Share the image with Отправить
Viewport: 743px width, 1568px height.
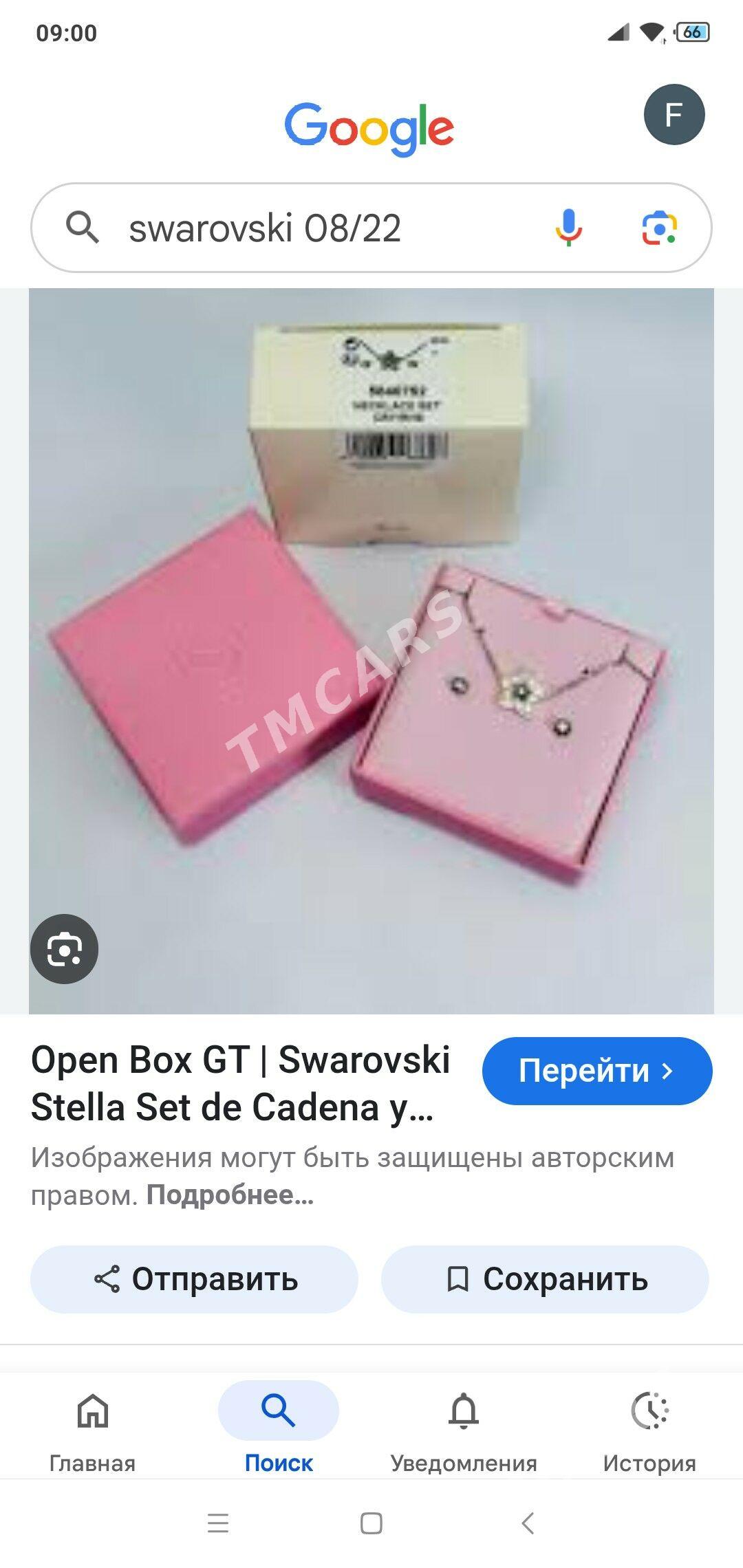pos(194,1279)
